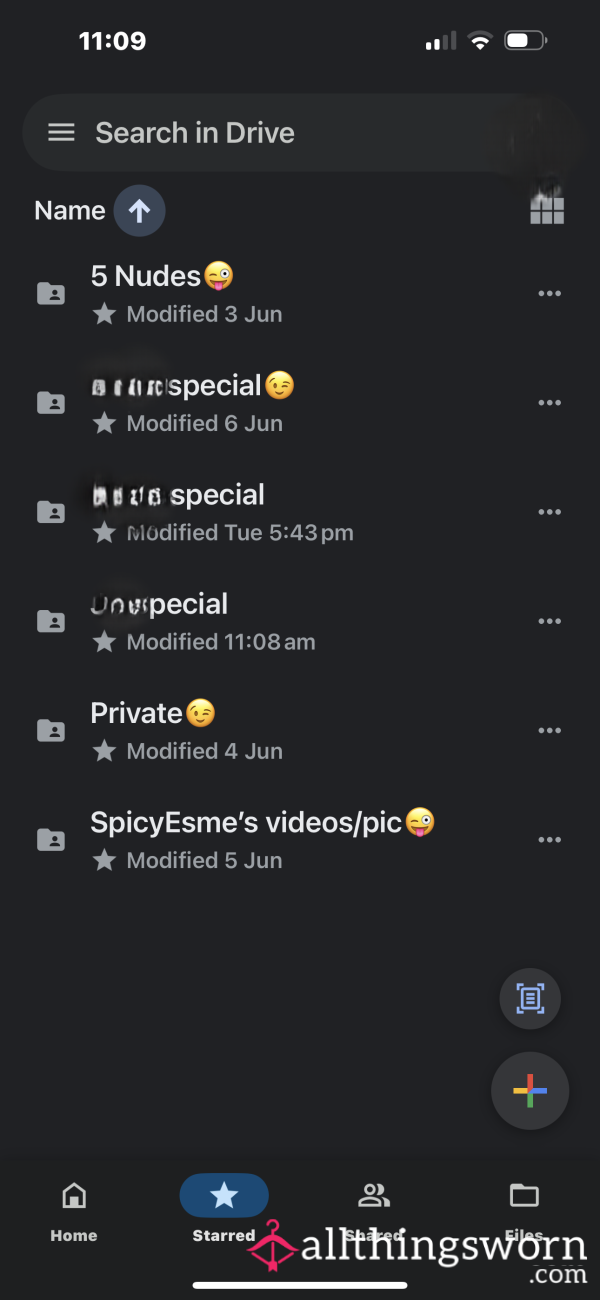Switch to grid view layout

click(547, 209)
